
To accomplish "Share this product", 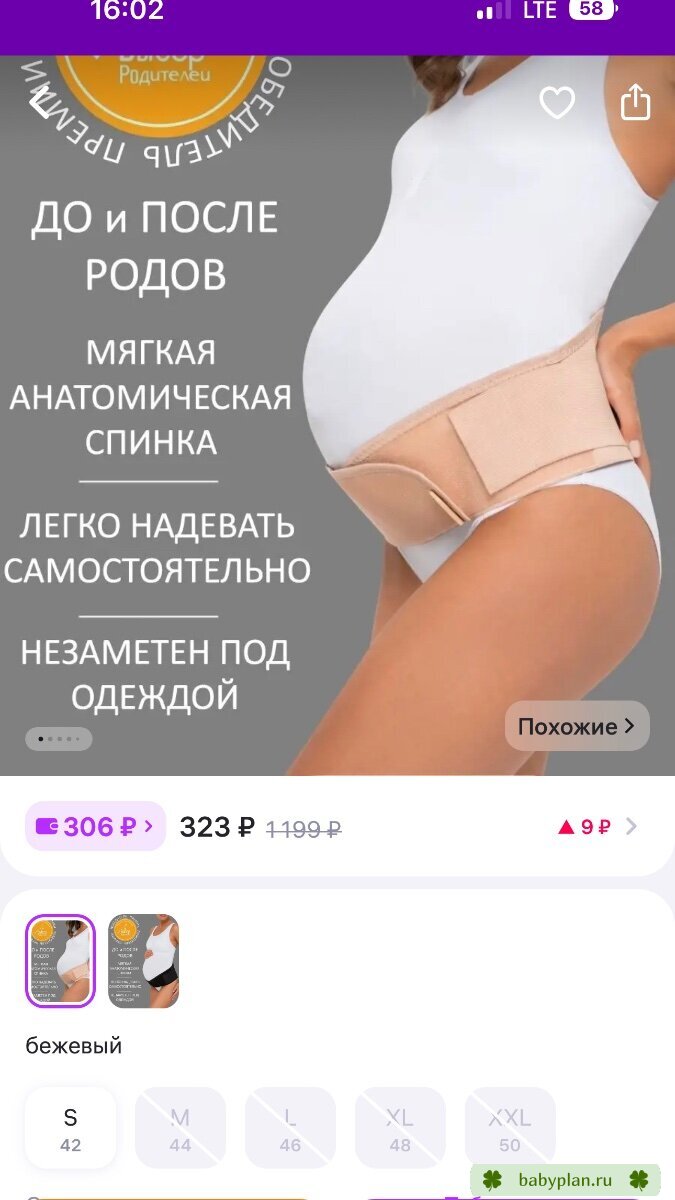I will pos(635,101).
